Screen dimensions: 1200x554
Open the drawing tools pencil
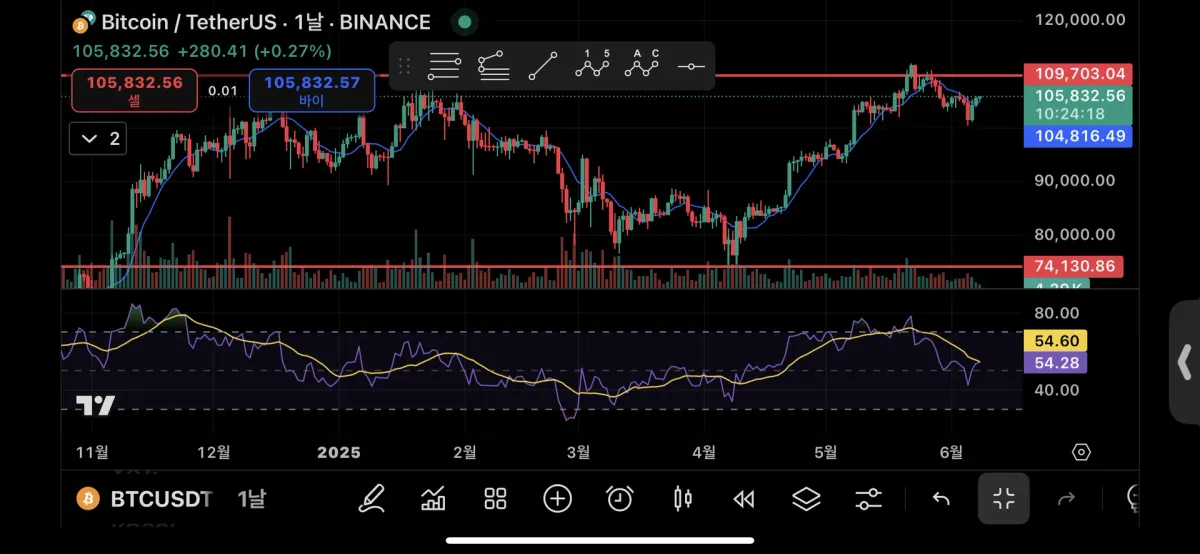tap(372, 498)
